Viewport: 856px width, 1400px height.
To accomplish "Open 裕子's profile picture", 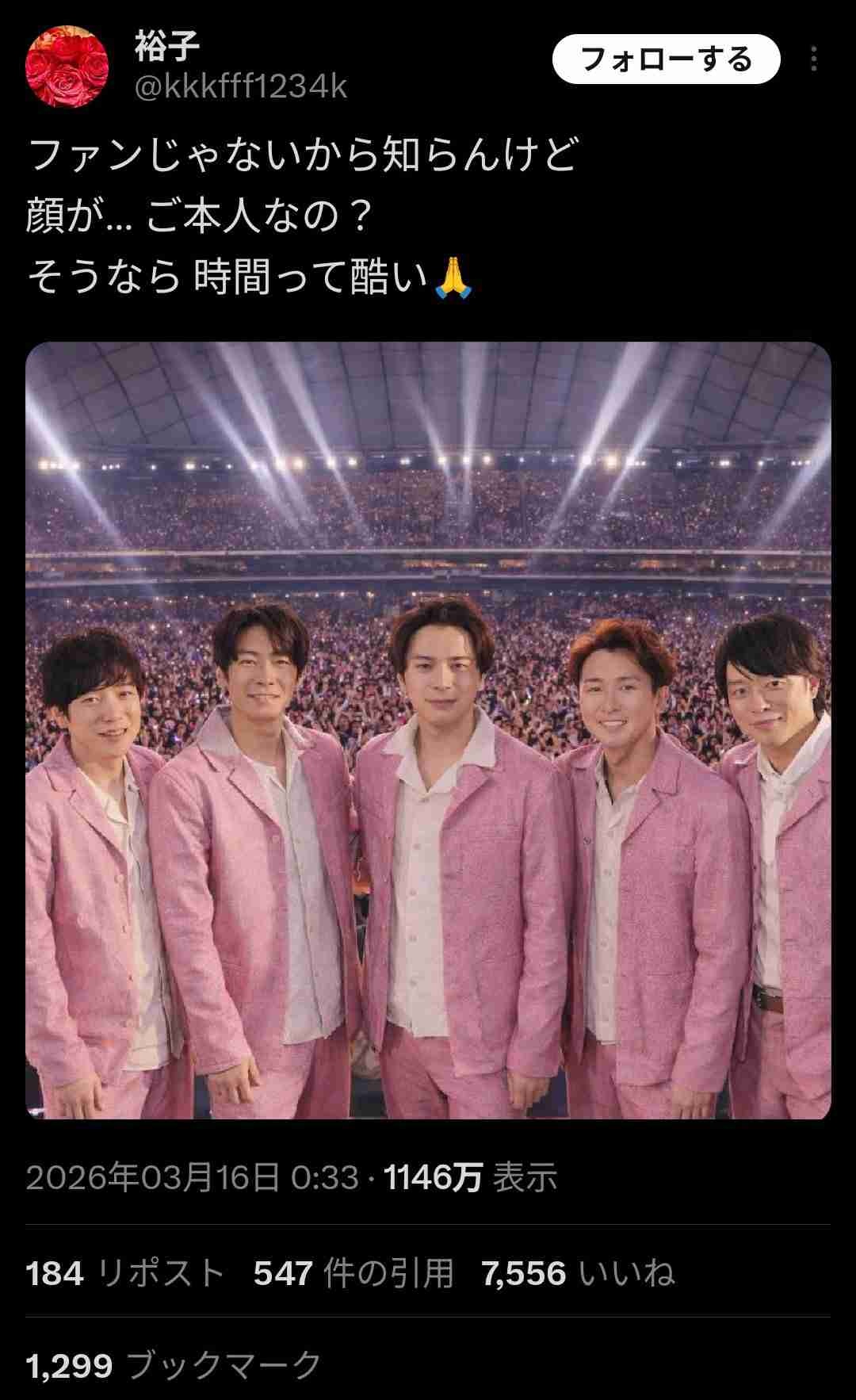I will 67,66.
